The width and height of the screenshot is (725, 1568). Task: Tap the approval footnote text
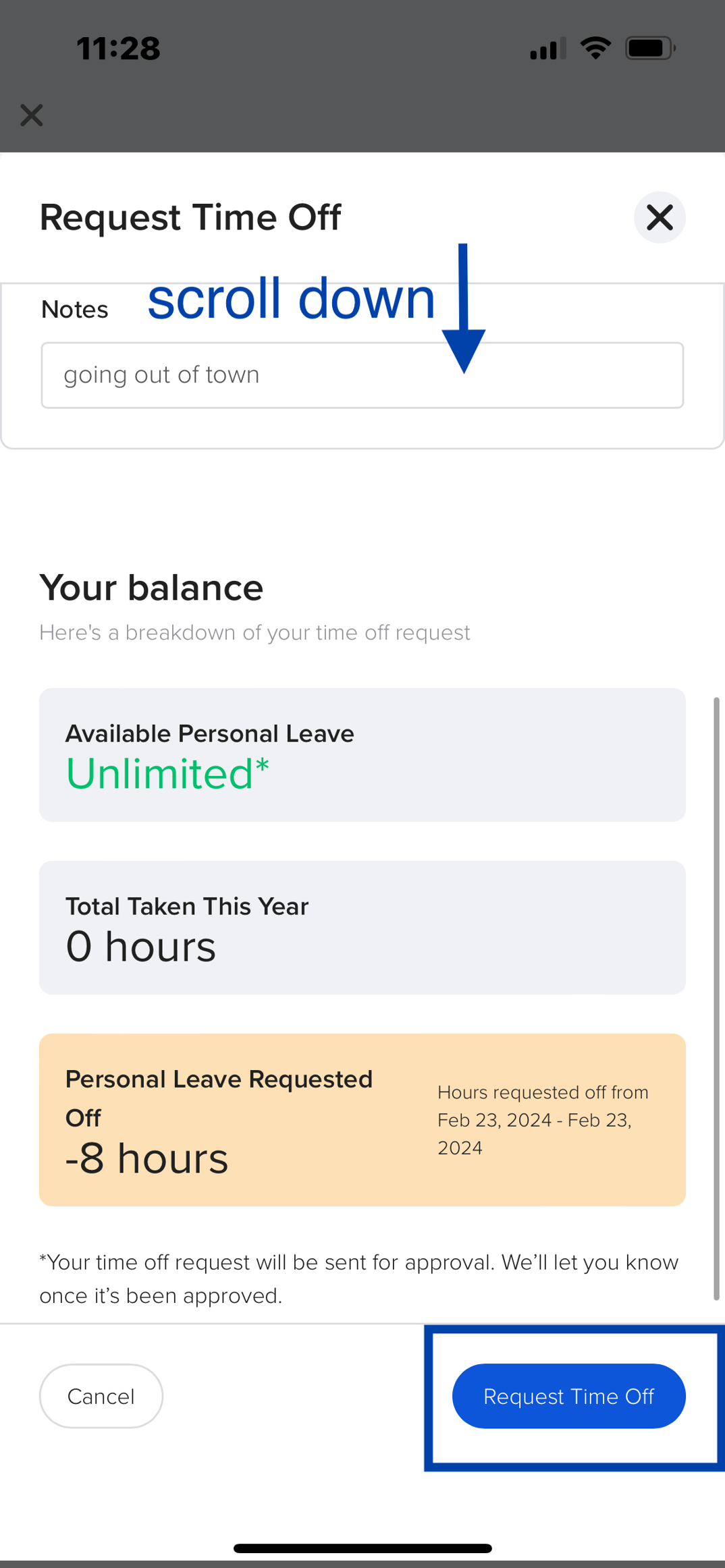[x=360, y=1277]
